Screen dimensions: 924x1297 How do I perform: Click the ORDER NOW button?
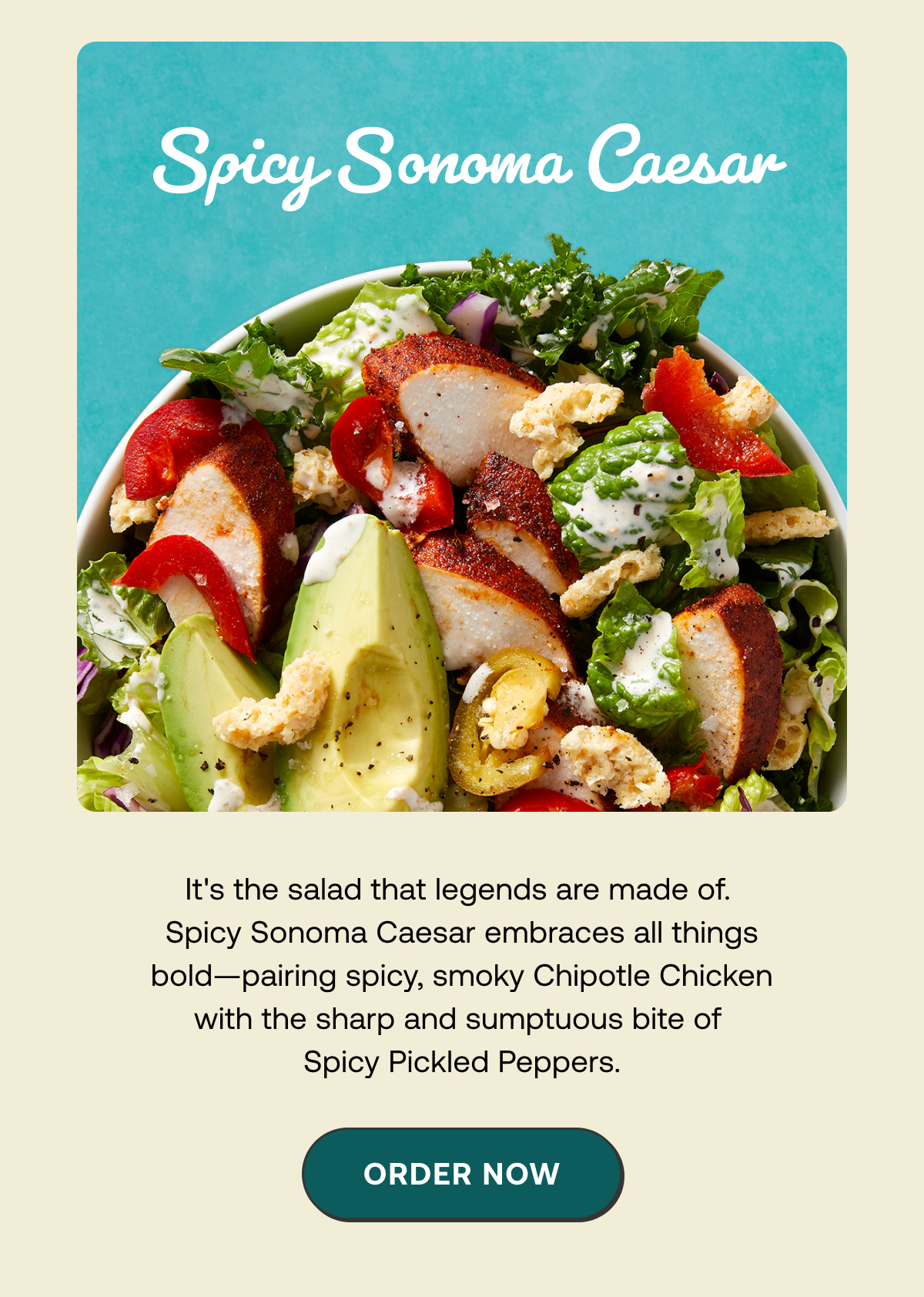coord(461,1174)
